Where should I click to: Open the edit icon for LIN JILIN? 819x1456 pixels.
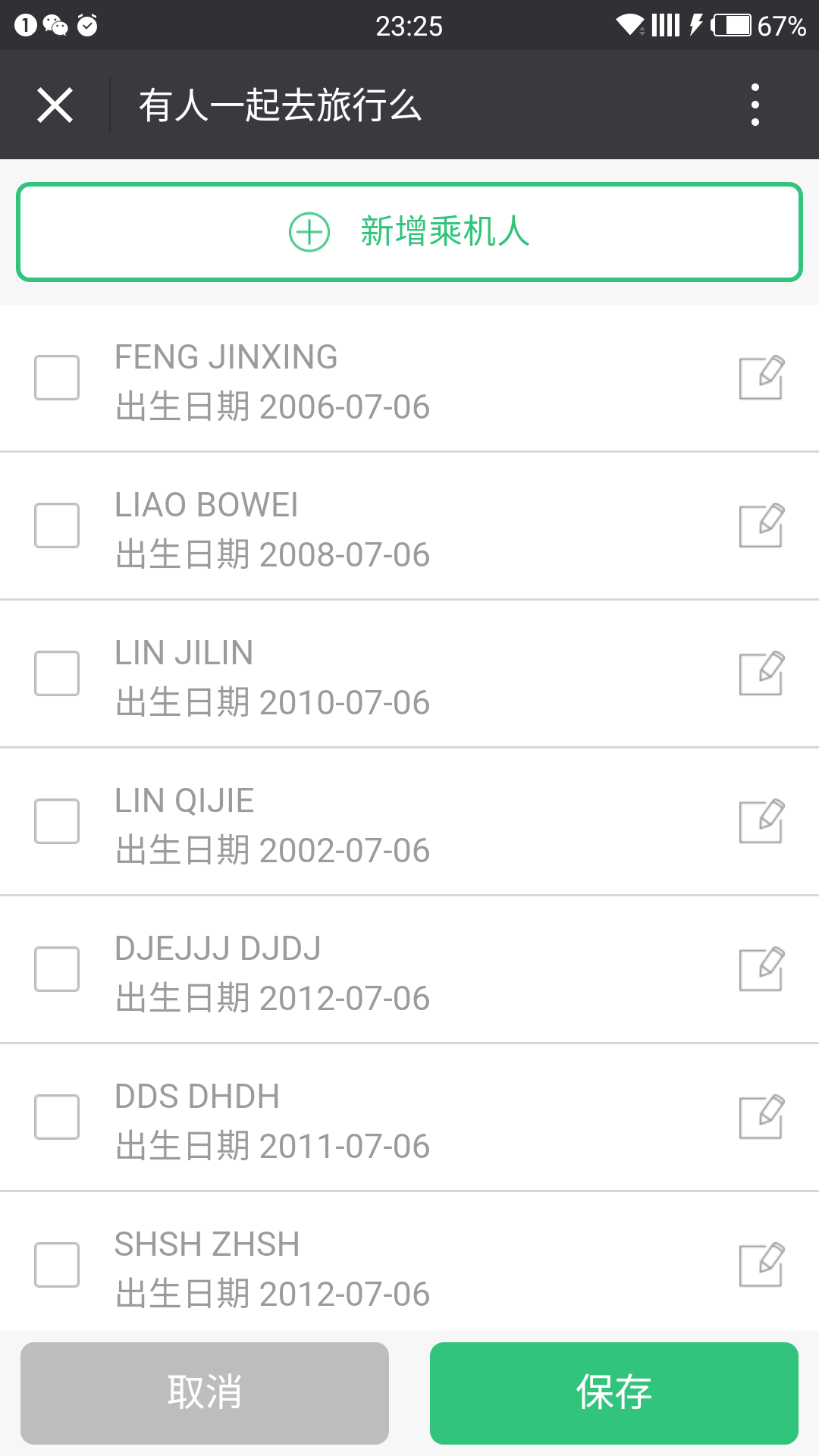click(761, 673)
